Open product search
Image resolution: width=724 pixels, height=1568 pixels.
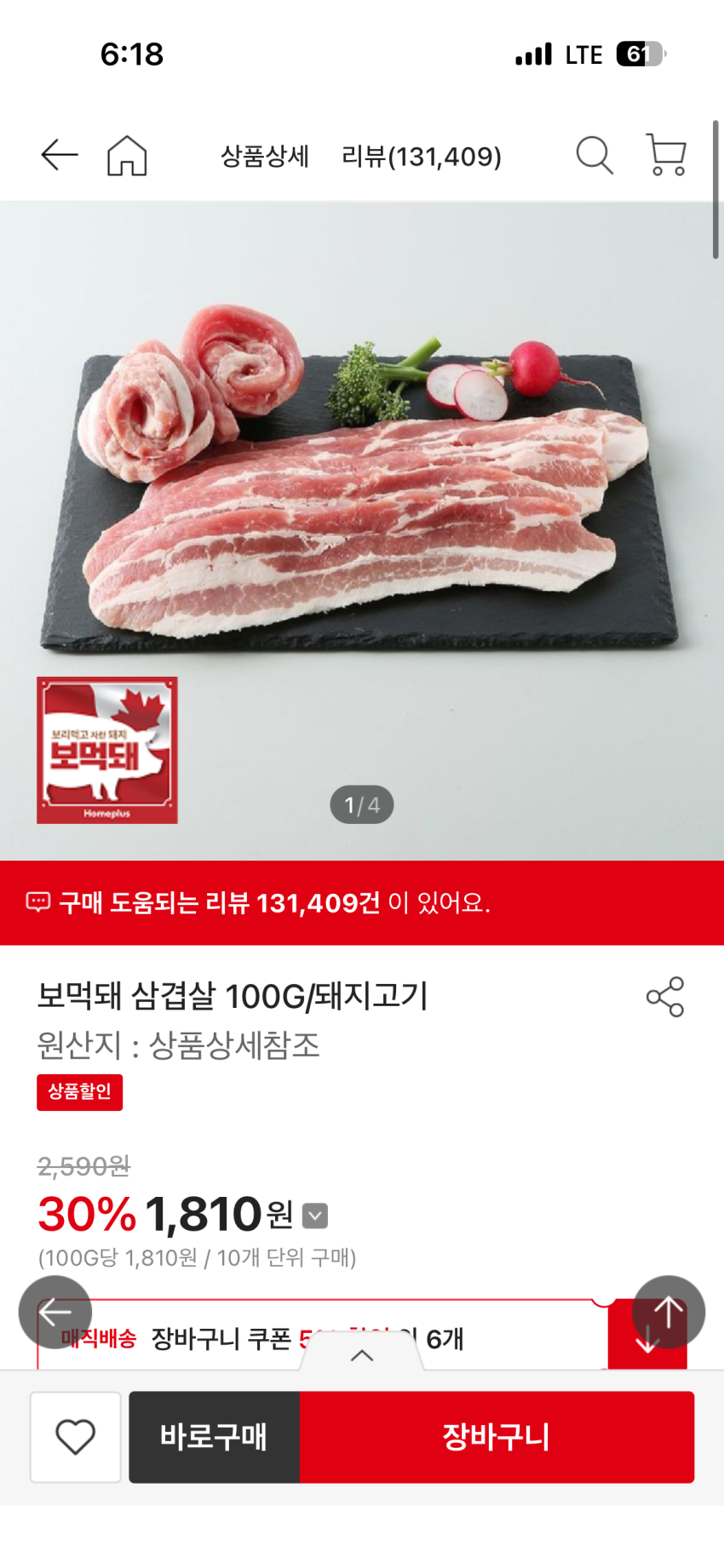click(x=594, y=156)
